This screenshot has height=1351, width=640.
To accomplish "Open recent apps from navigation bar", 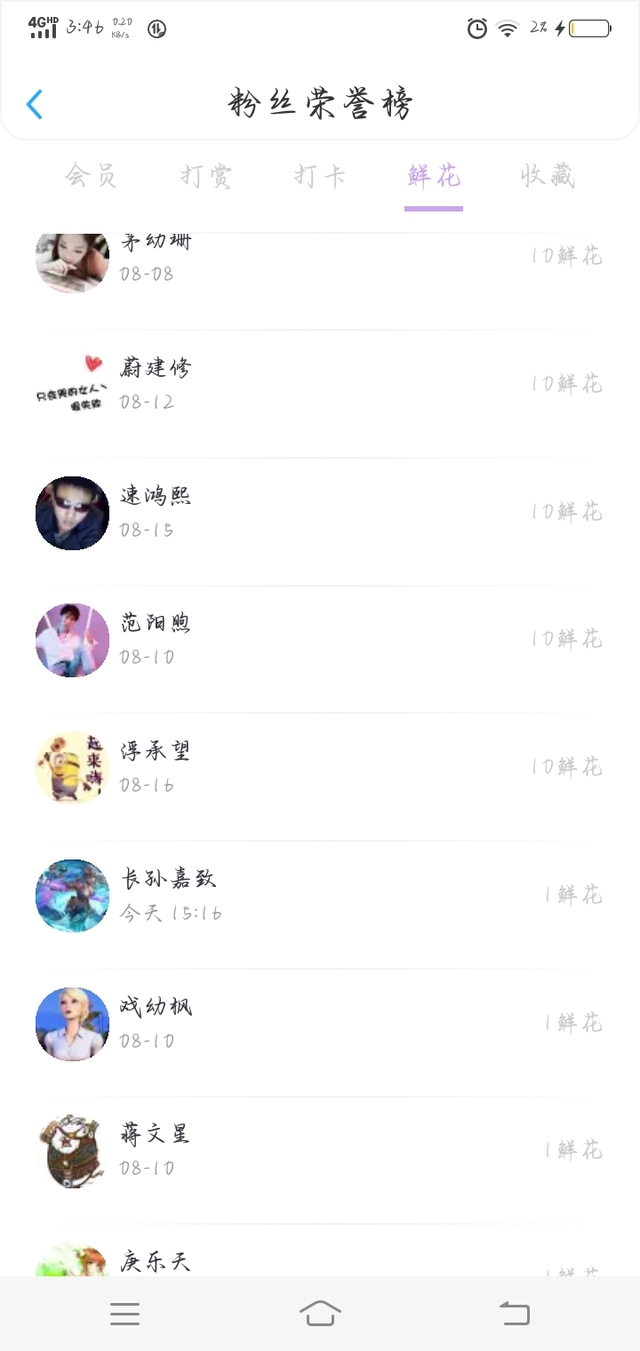I will pos(125,1313).
